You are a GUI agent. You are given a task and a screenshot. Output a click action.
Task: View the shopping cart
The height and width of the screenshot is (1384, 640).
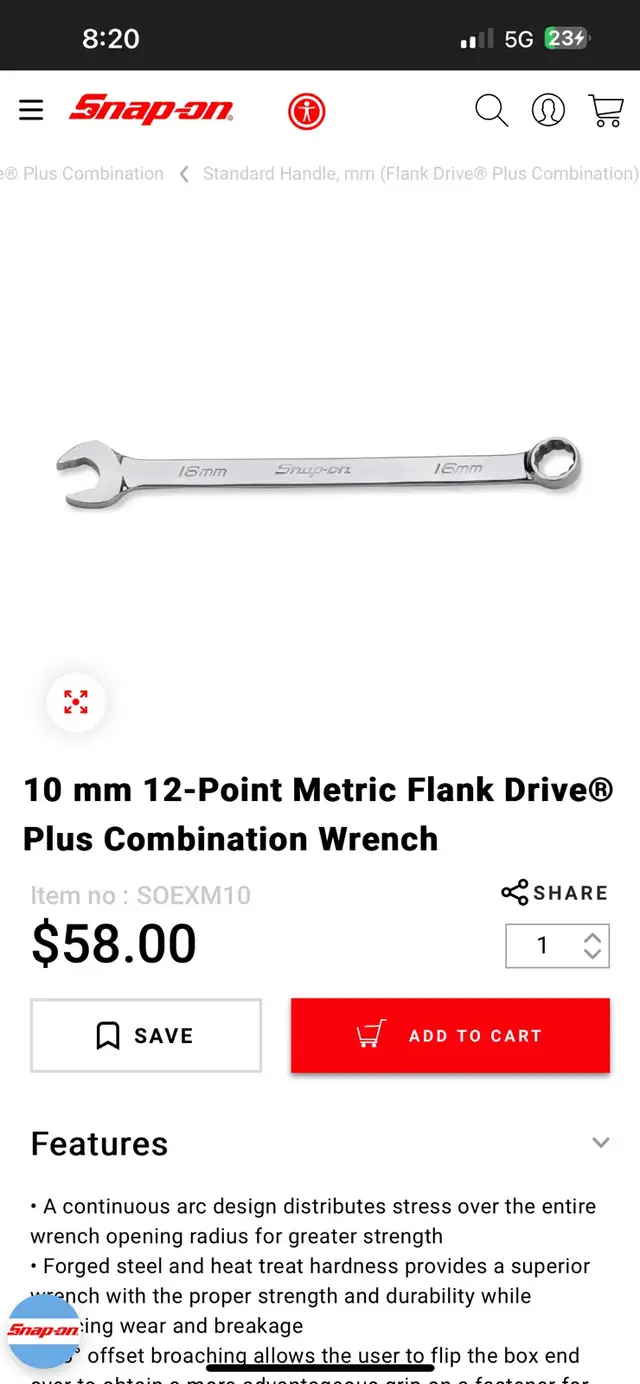(606, 110)
